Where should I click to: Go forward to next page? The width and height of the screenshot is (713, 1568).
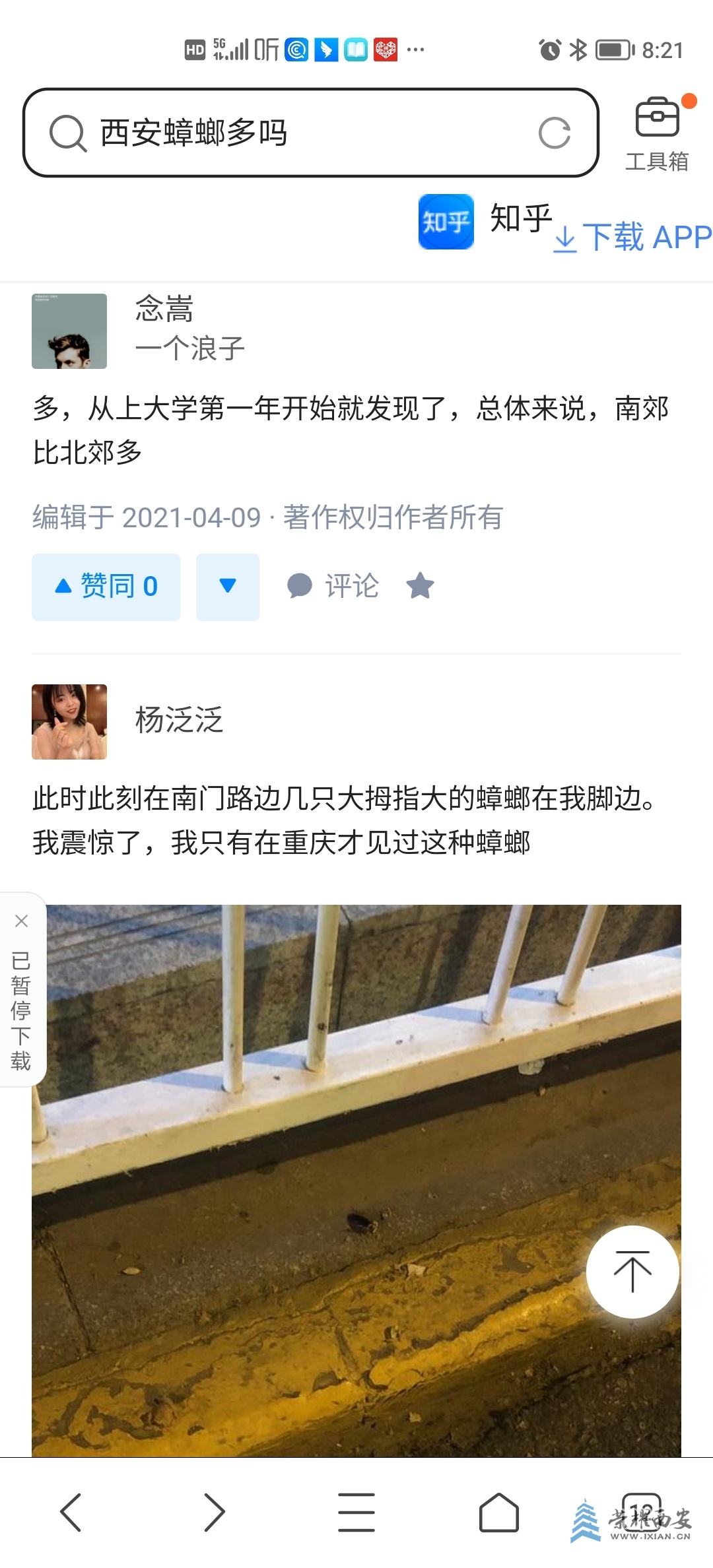[214, 1512]
